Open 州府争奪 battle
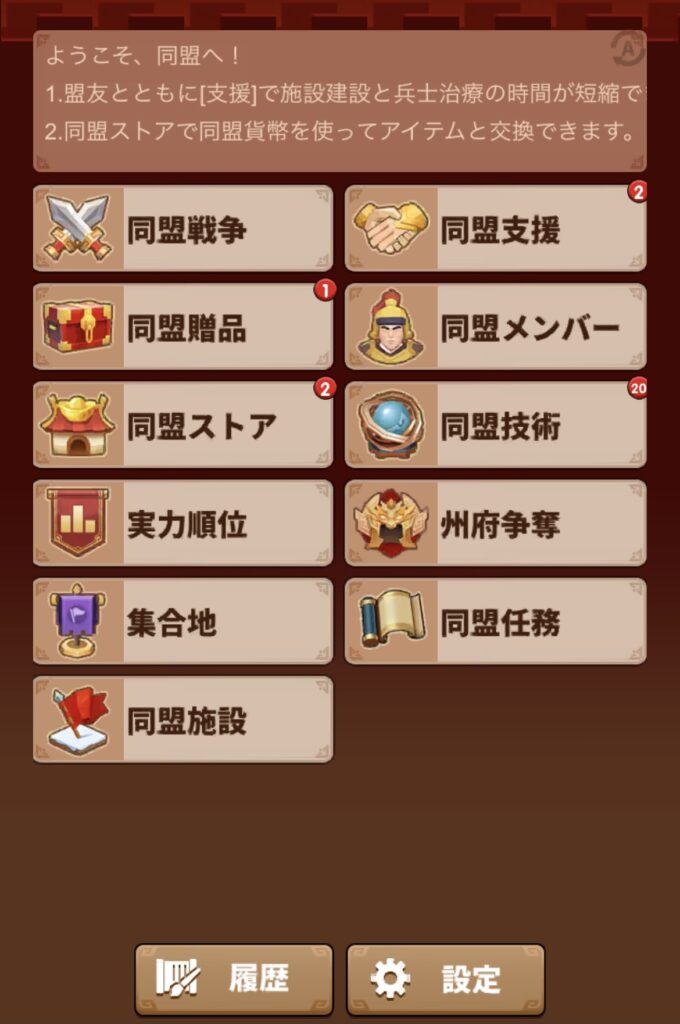Viewport: 680px width, 1024px height. click(x=495, y=523)
